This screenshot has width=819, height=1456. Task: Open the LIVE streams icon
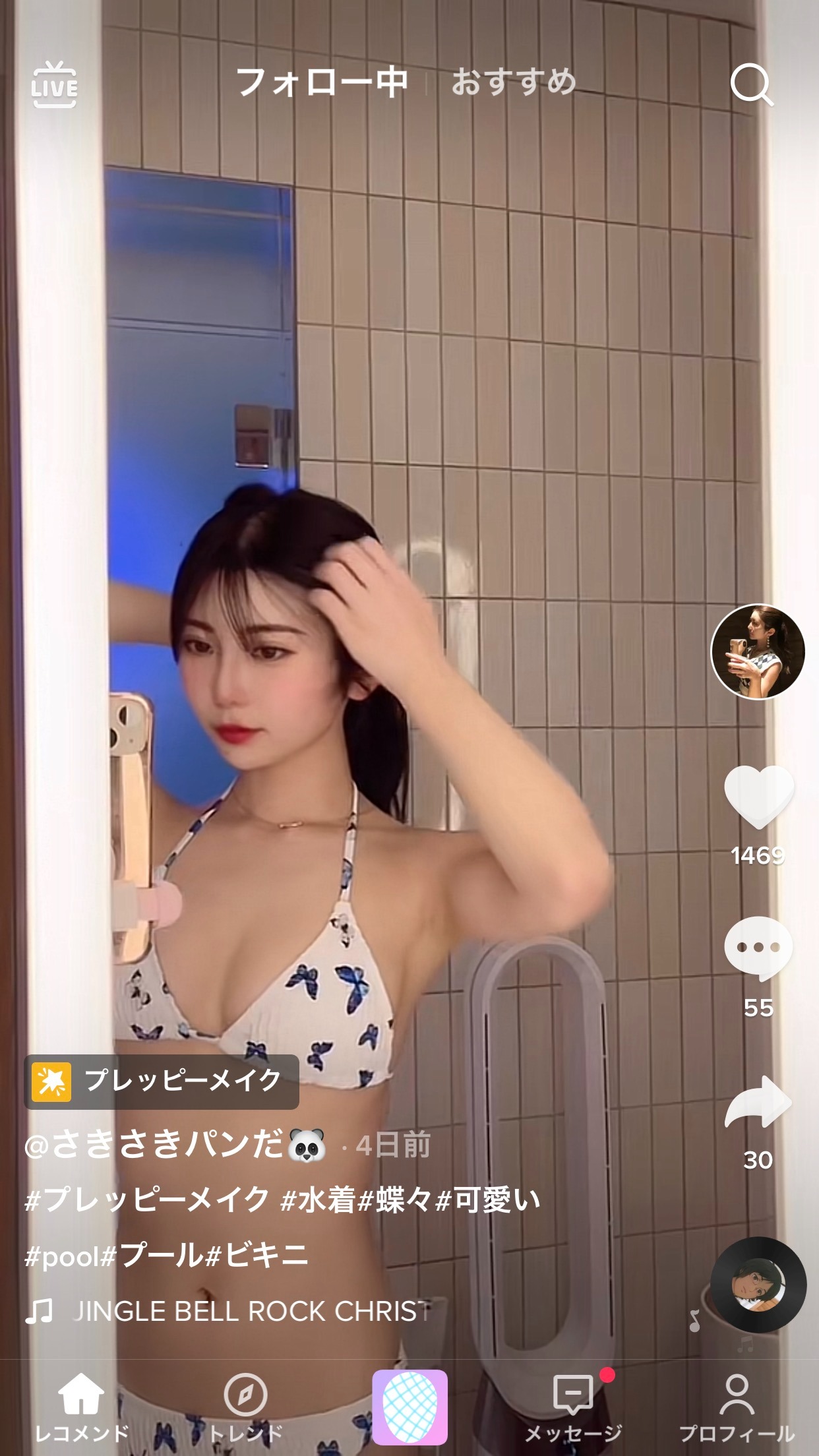(x=54, y=85)
